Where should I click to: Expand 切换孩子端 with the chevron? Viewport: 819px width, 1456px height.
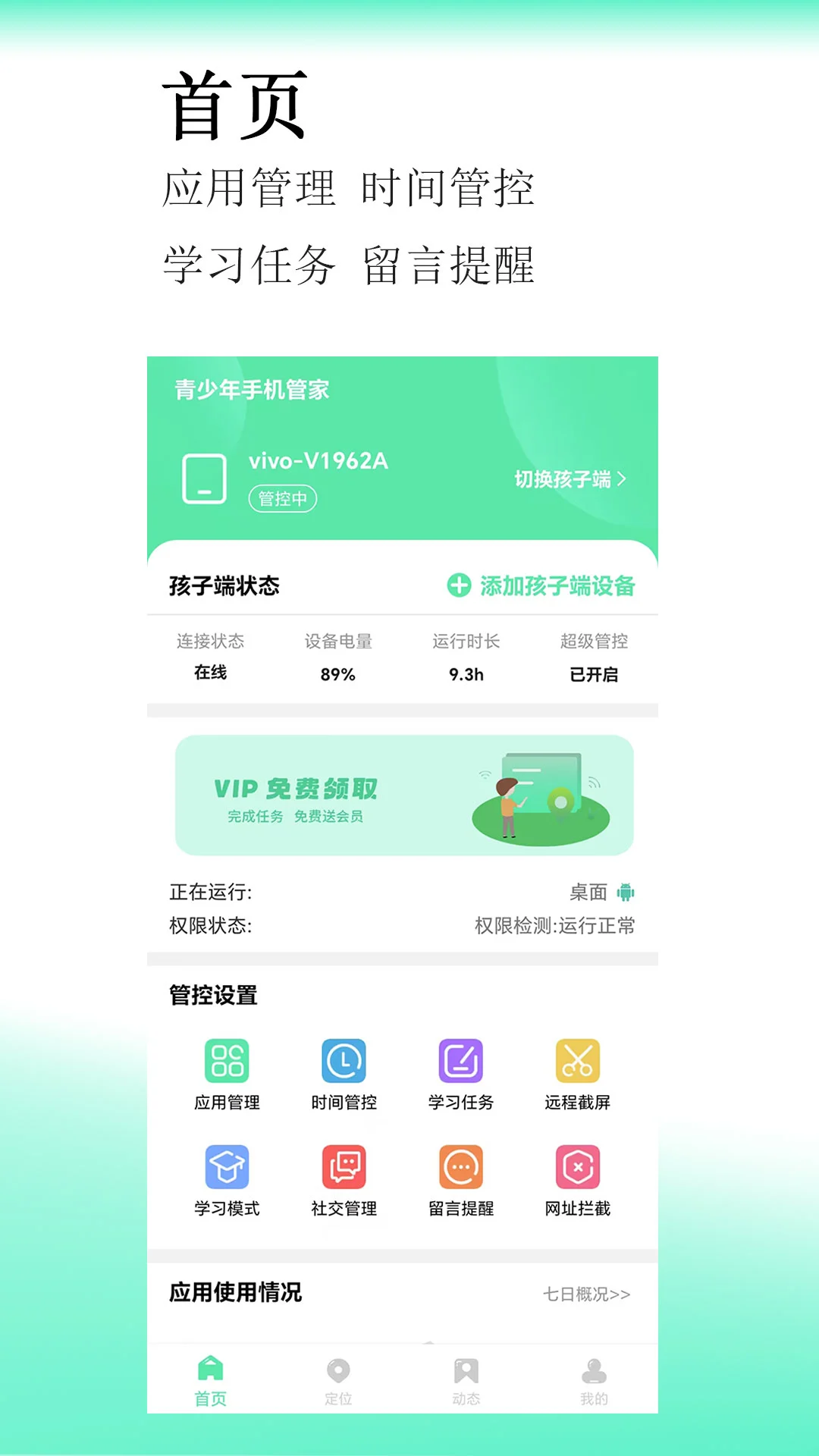[x=569, y=479]
